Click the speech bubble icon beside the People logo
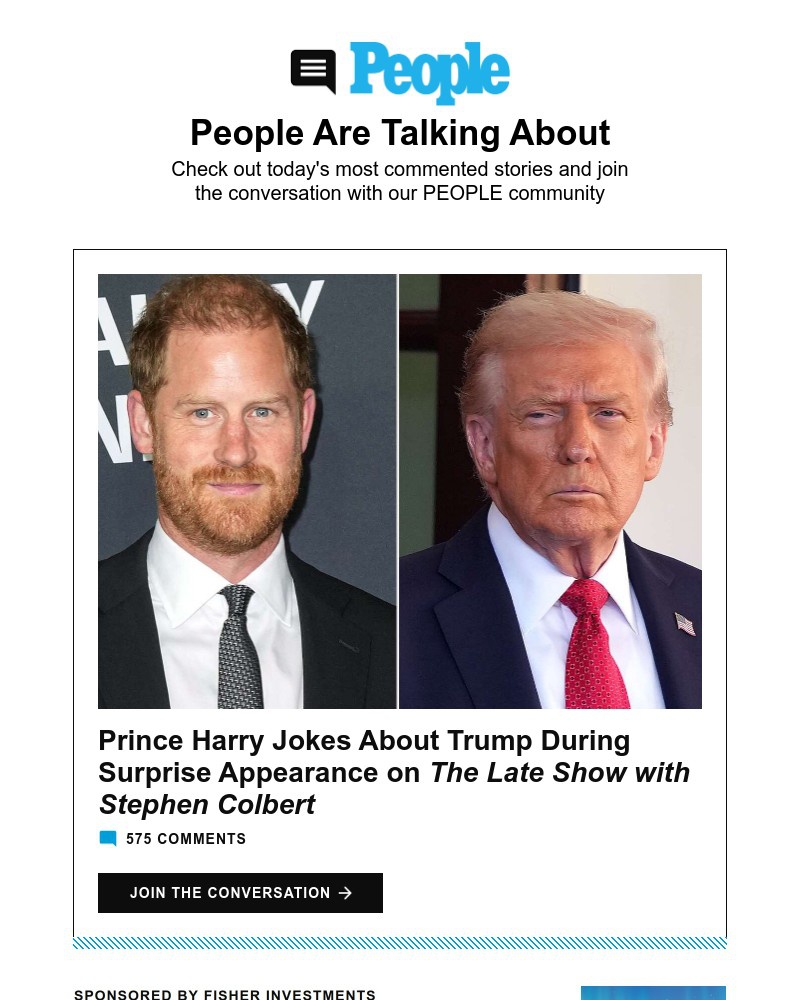Image resolution: width=800 pixels, height=1000 pixels. coord(313,71)
